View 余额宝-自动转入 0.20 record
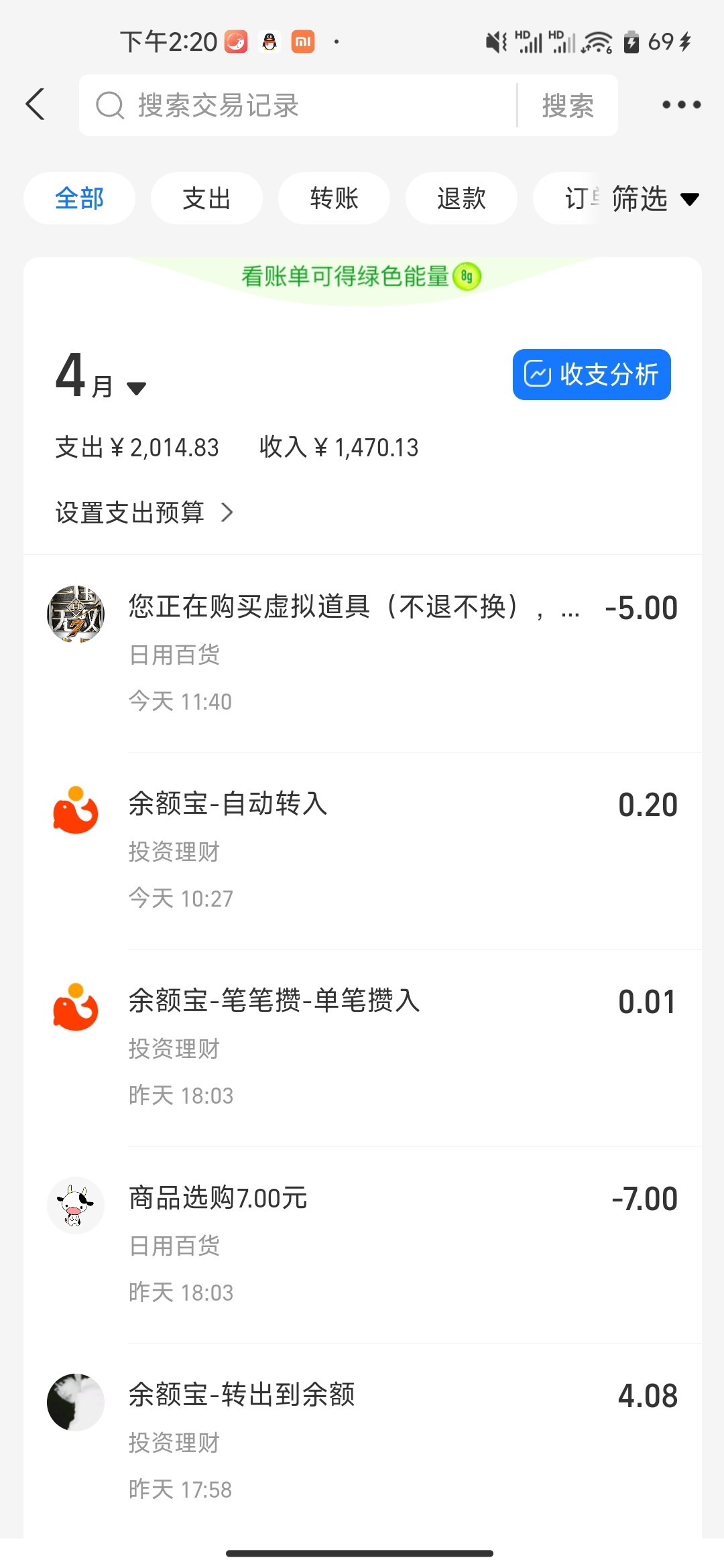The height and width of the screenshot is (1568, 724). (x=402, y=850)
